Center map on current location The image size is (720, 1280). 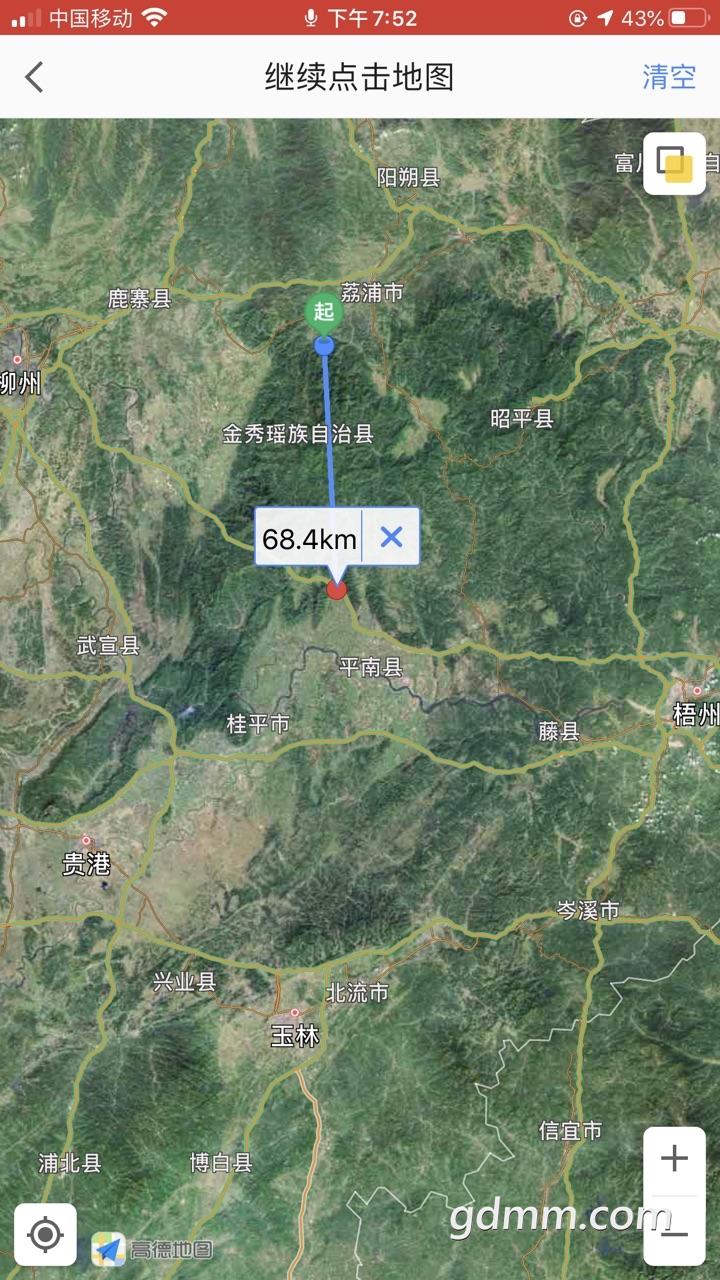[45, 1234]
